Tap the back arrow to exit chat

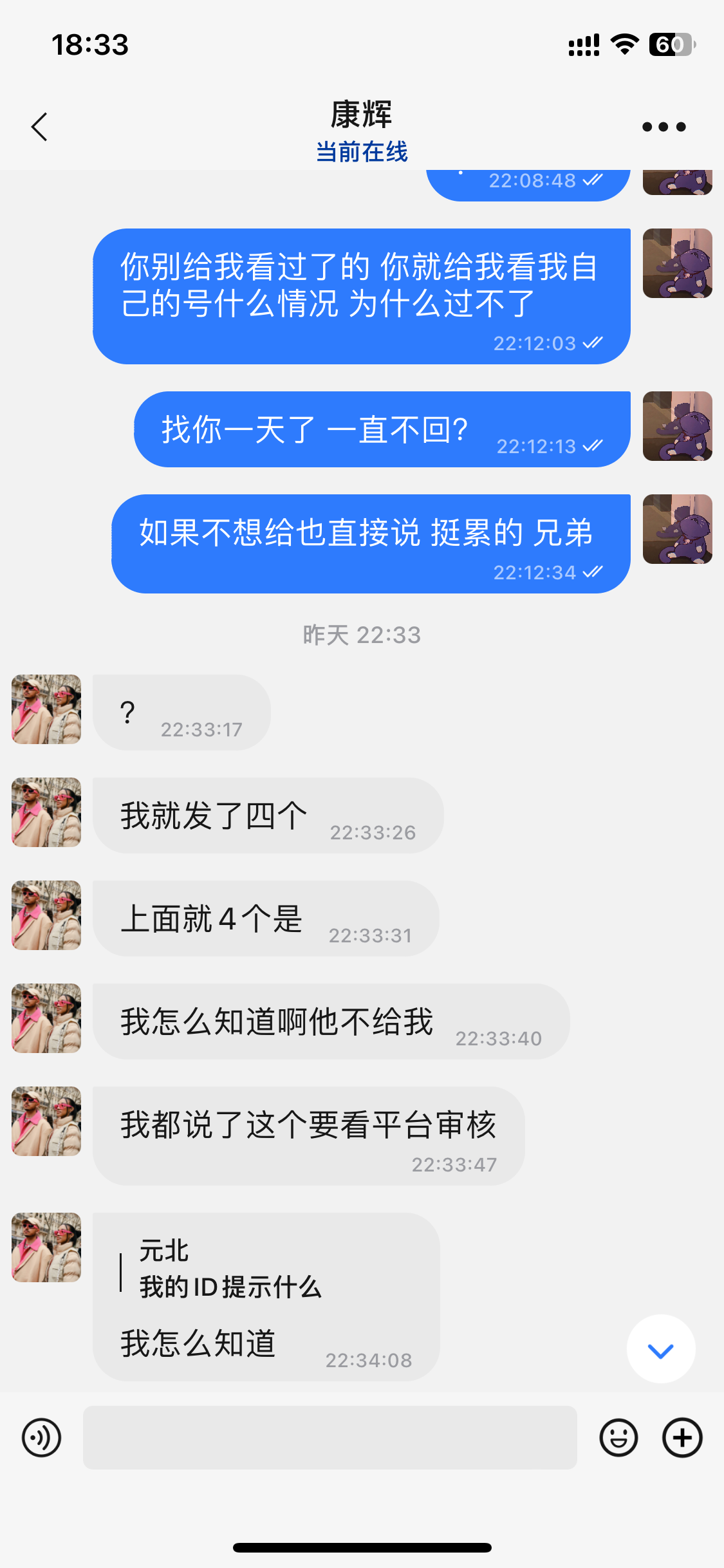[39, 126]
